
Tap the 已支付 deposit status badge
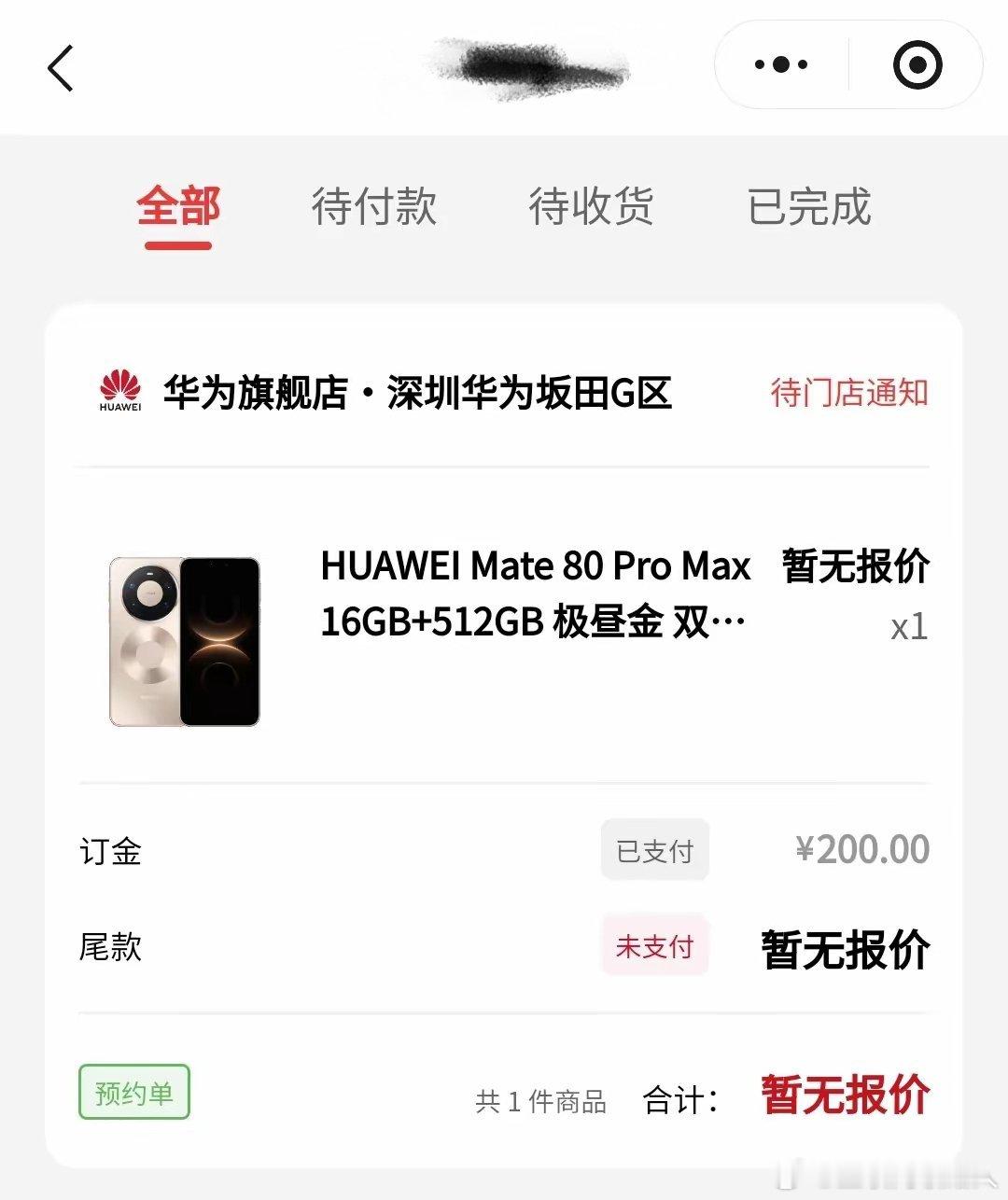coord(654,849)
